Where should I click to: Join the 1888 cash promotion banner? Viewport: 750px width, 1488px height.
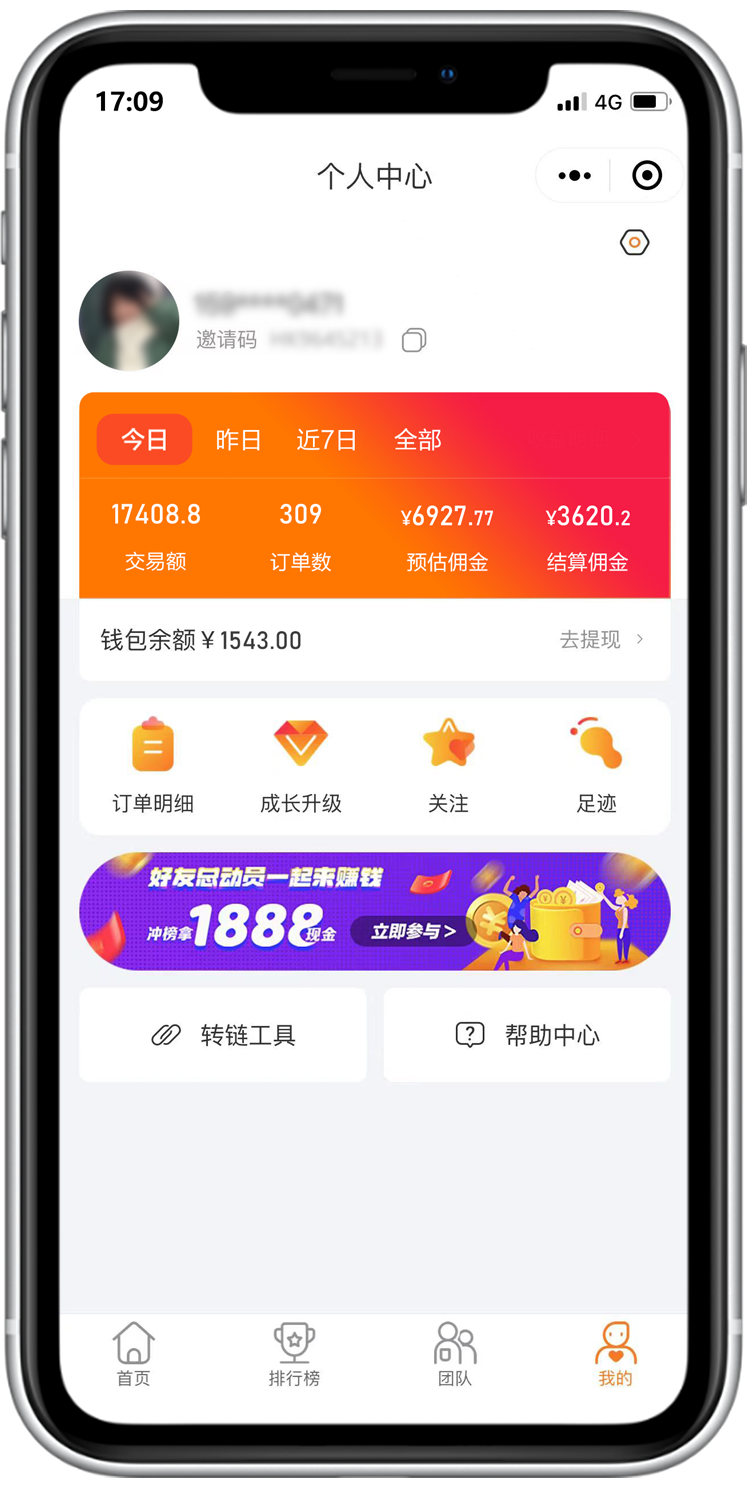[412, 931]
